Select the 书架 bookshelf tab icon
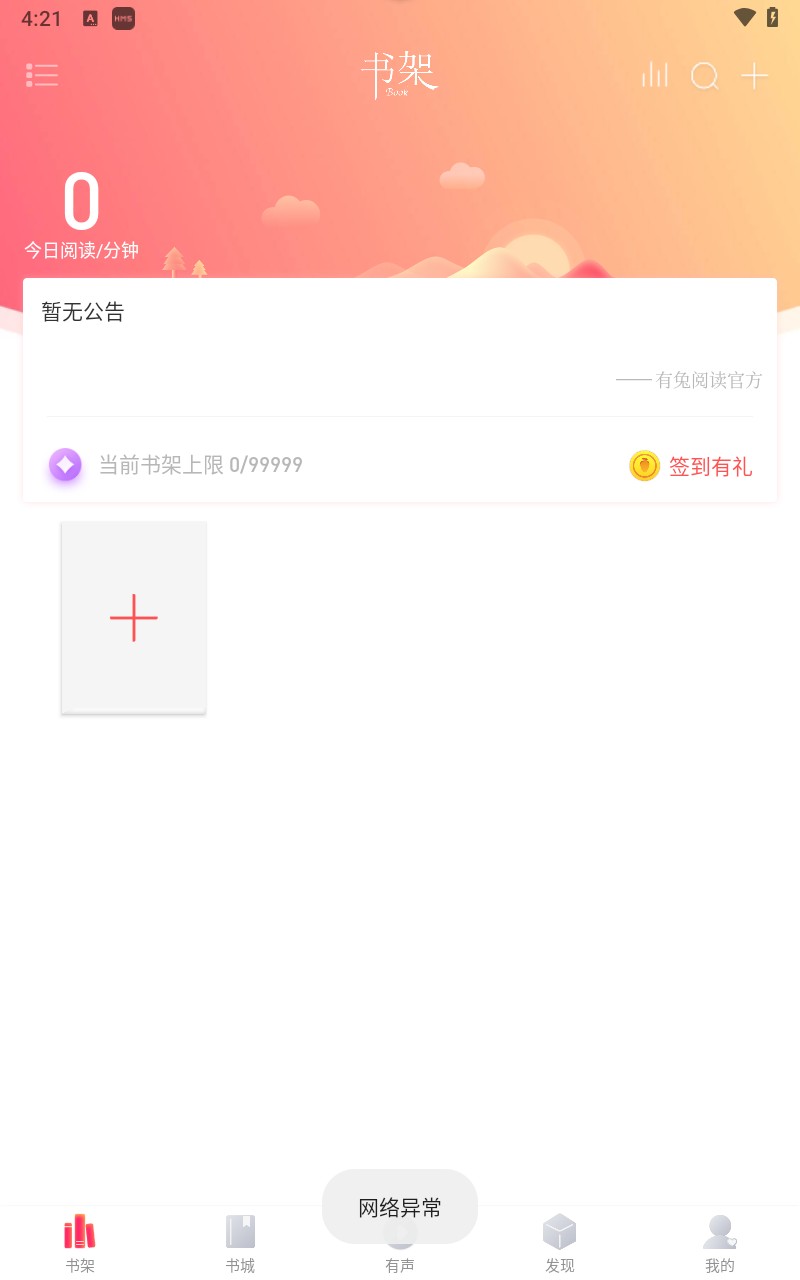Image resolution: width=800 pixels, height=1280 pixels. (x=80, y=1231)
